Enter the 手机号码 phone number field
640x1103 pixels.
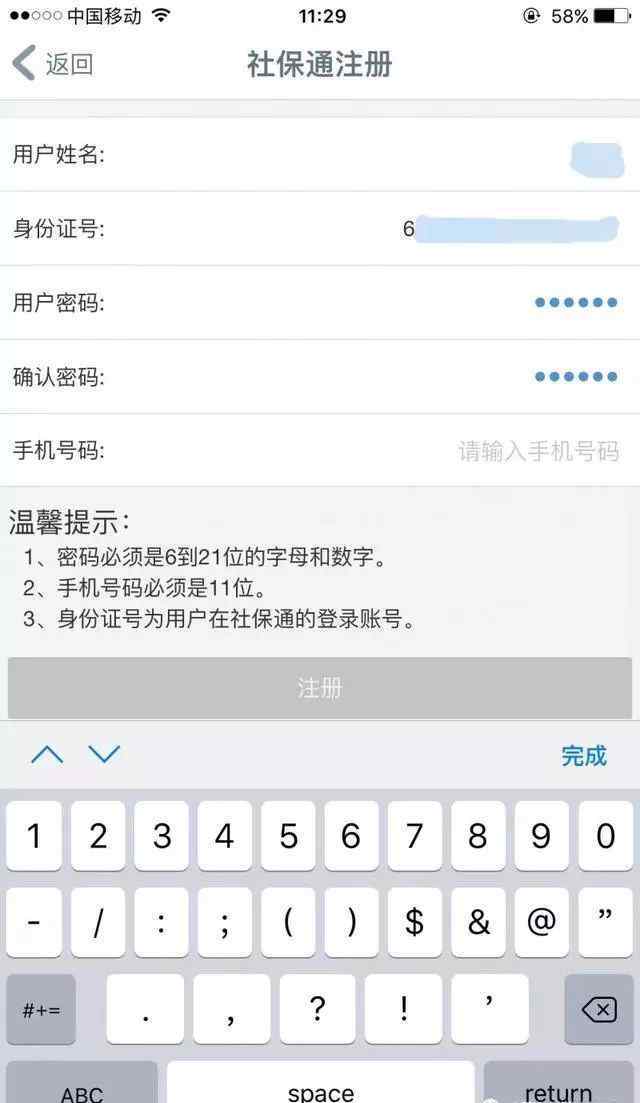click(x=320, y=450)
